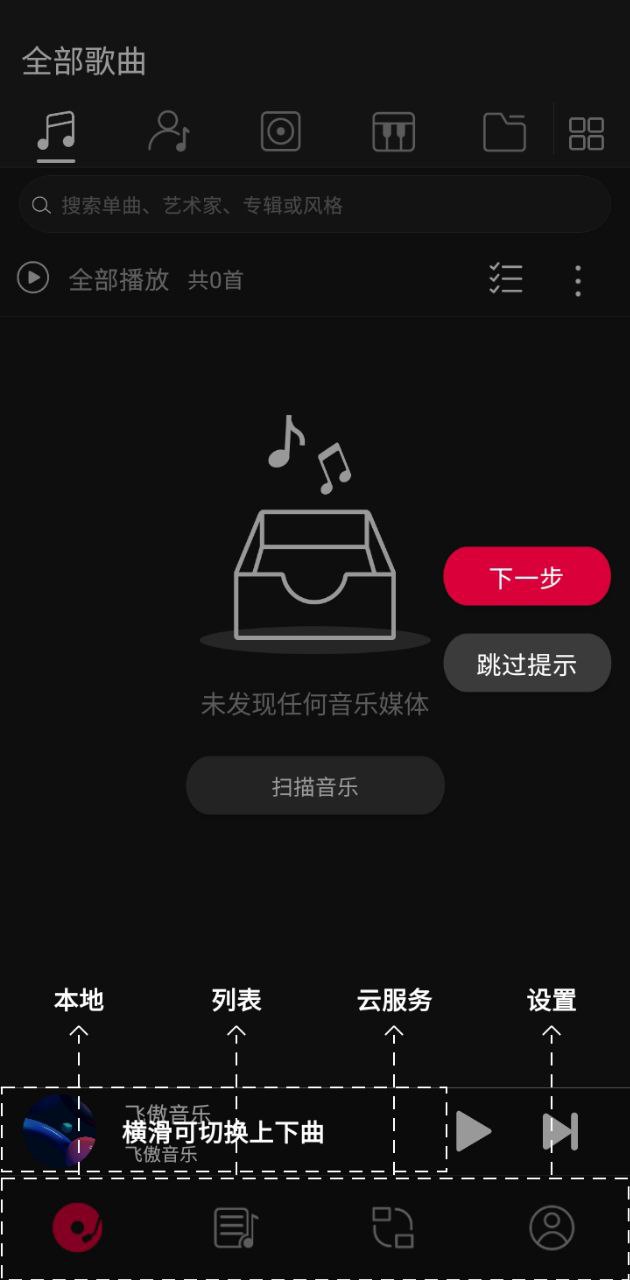Image resolution: width=630 pixels, height=1280 pixels.
Task: Switch to the genres piano tab
Action: (x=393, y=131)
